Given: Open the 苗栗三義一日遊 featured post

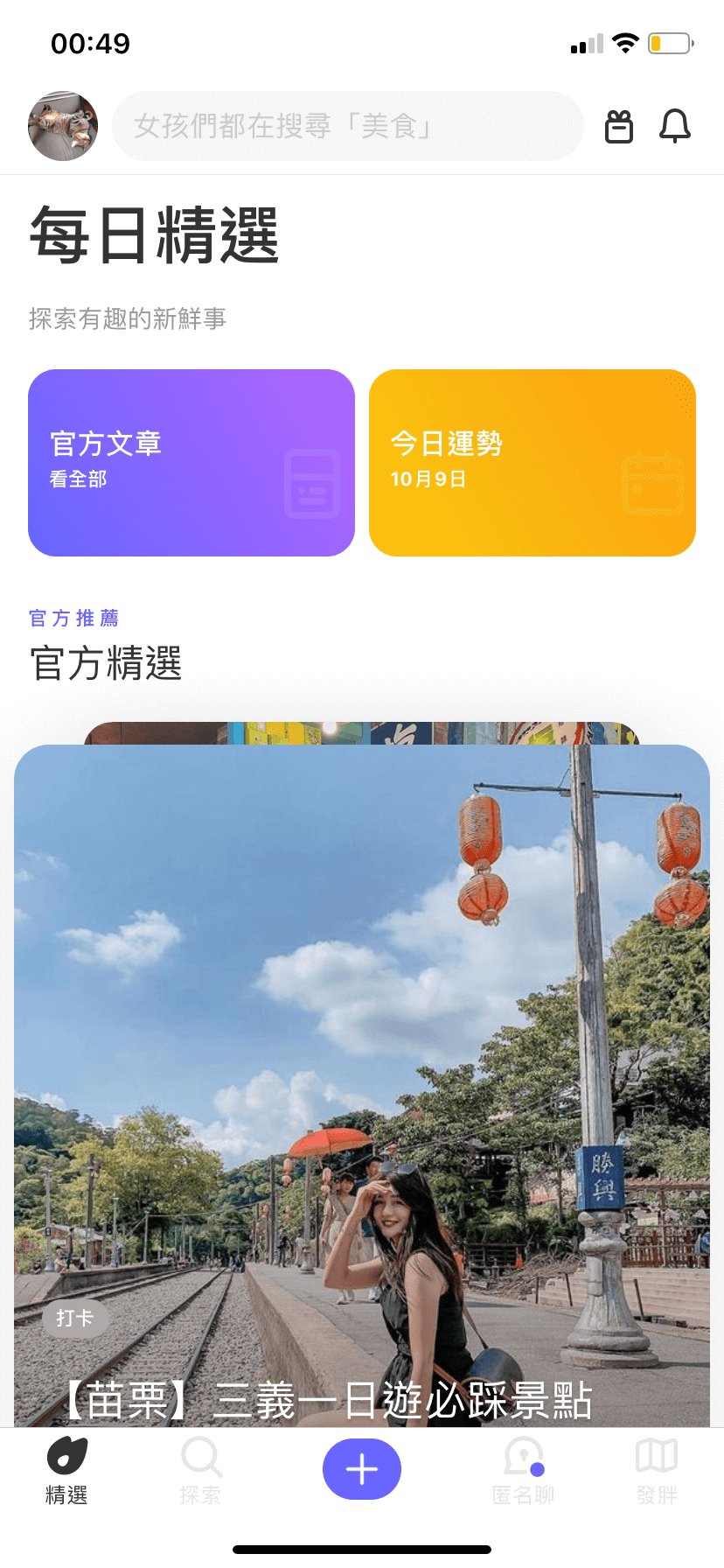Looking at the screenshot, I should coord(362,1085).
